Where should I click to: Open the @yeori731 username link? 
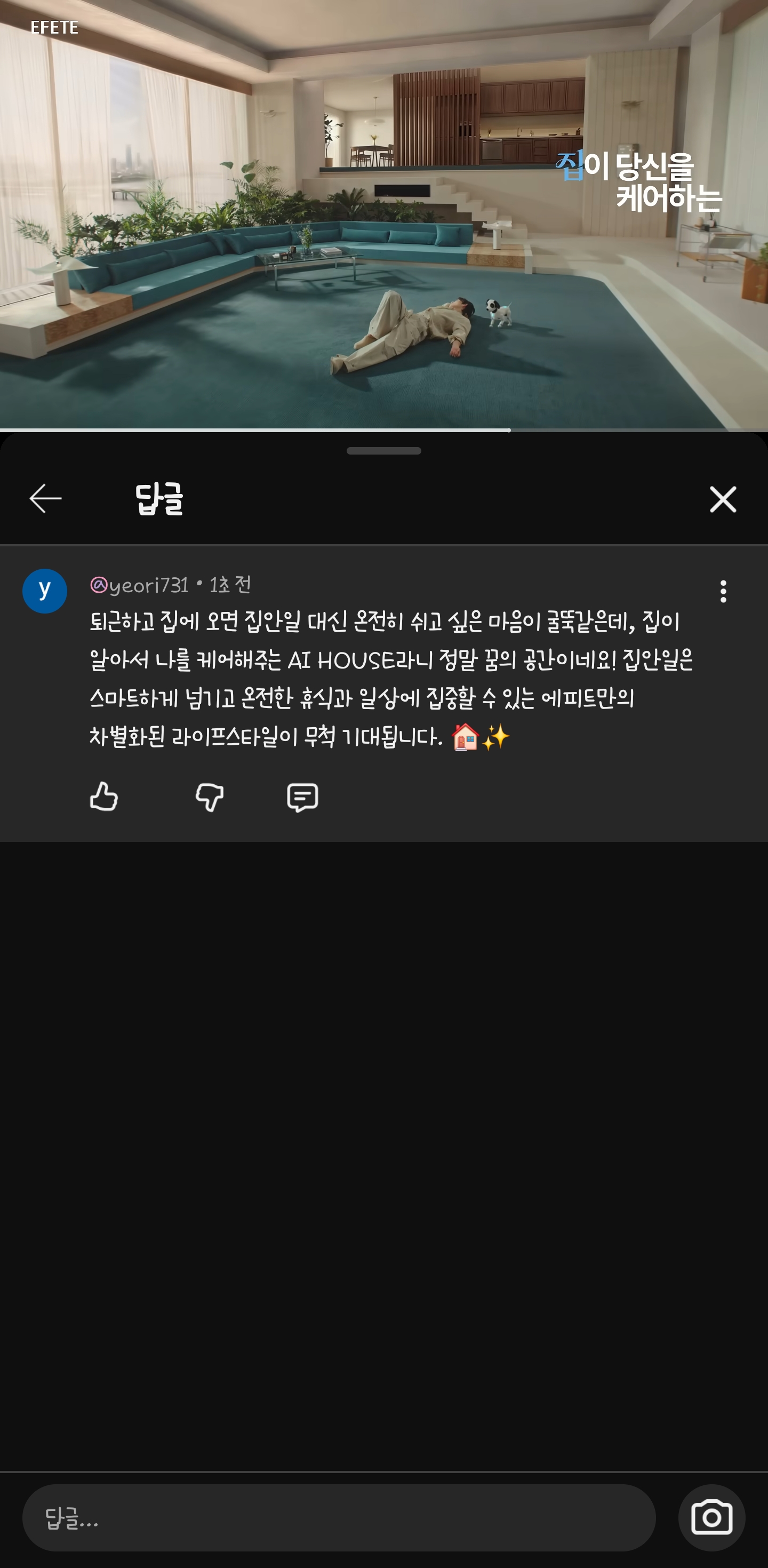click(139, 585)
